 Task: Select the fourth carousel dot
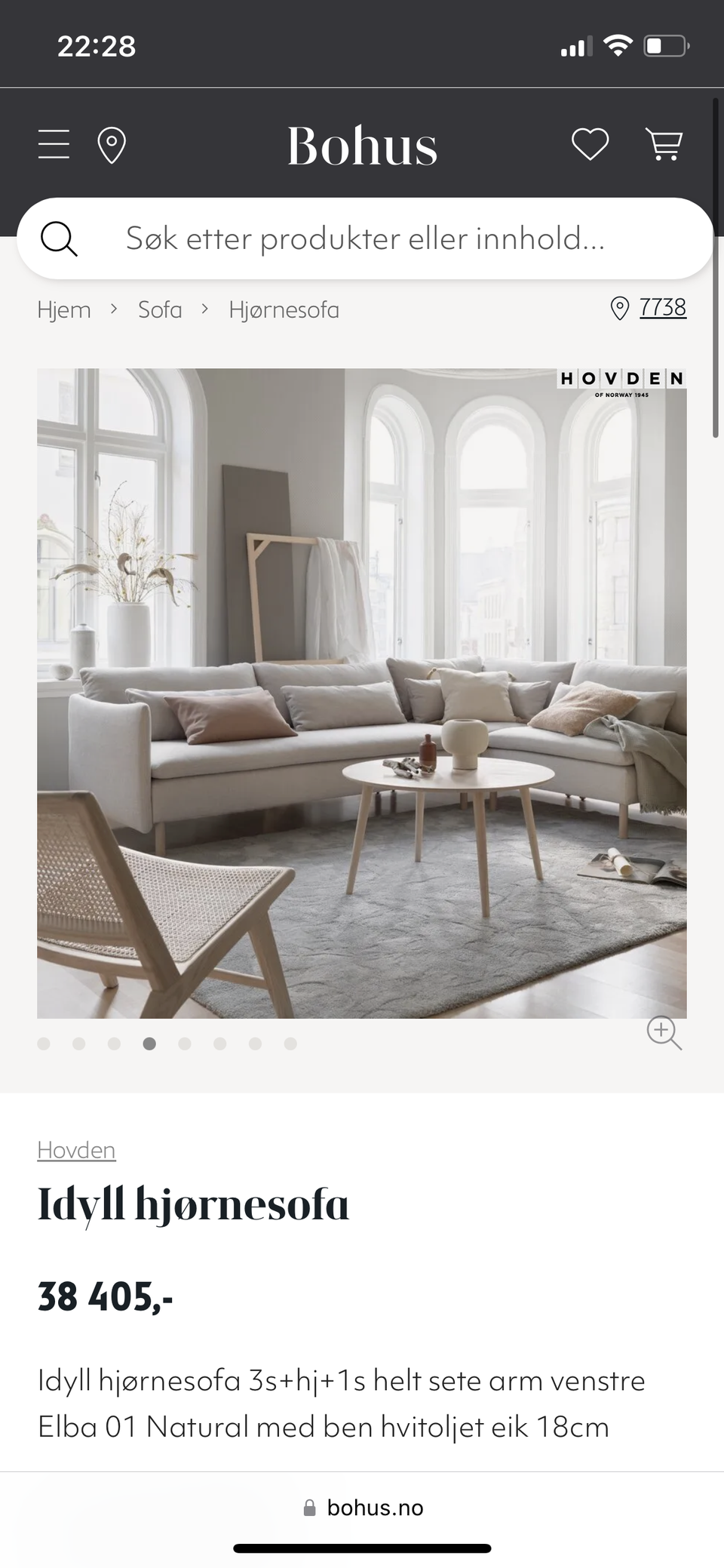tap(149, 1044)
